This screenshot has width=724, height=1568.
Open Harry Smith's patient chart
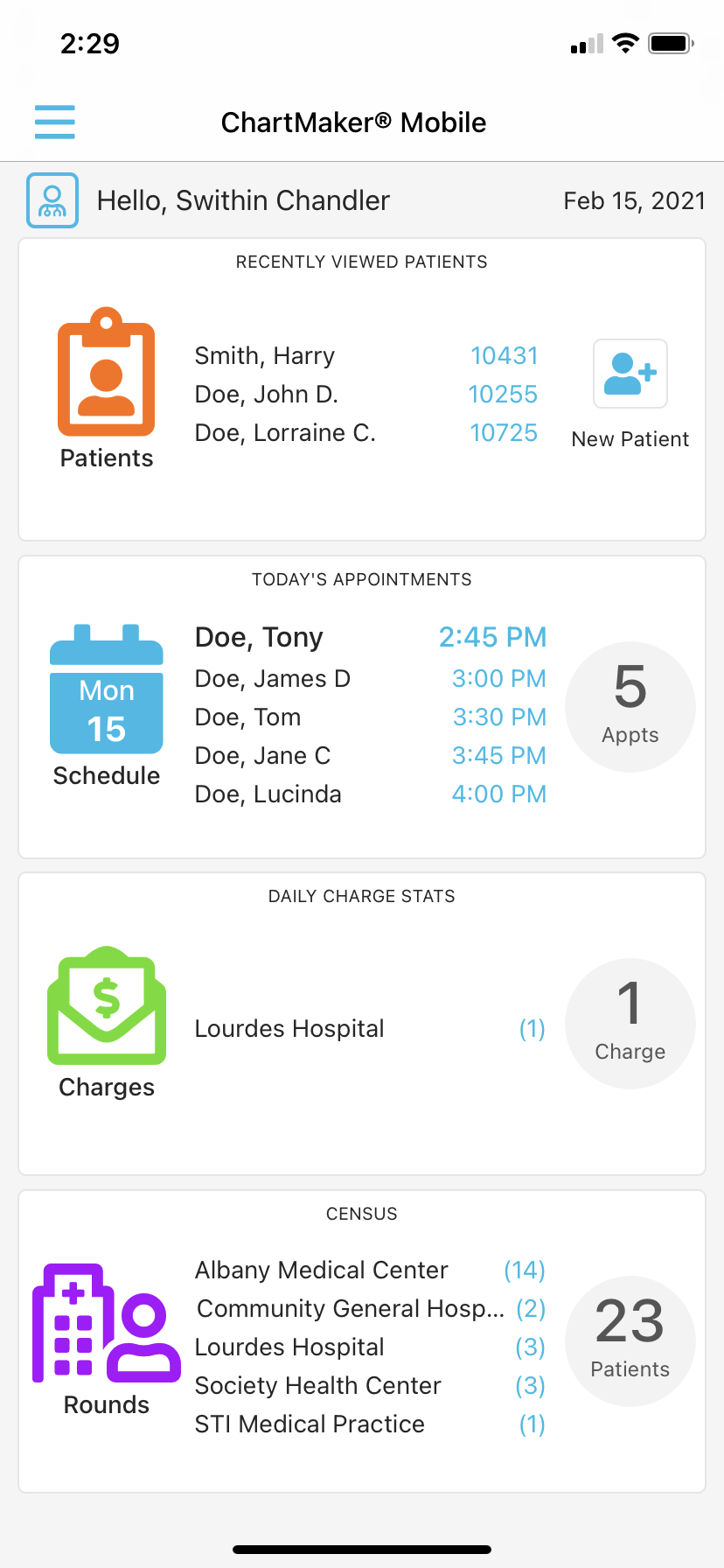coord(366,356)
